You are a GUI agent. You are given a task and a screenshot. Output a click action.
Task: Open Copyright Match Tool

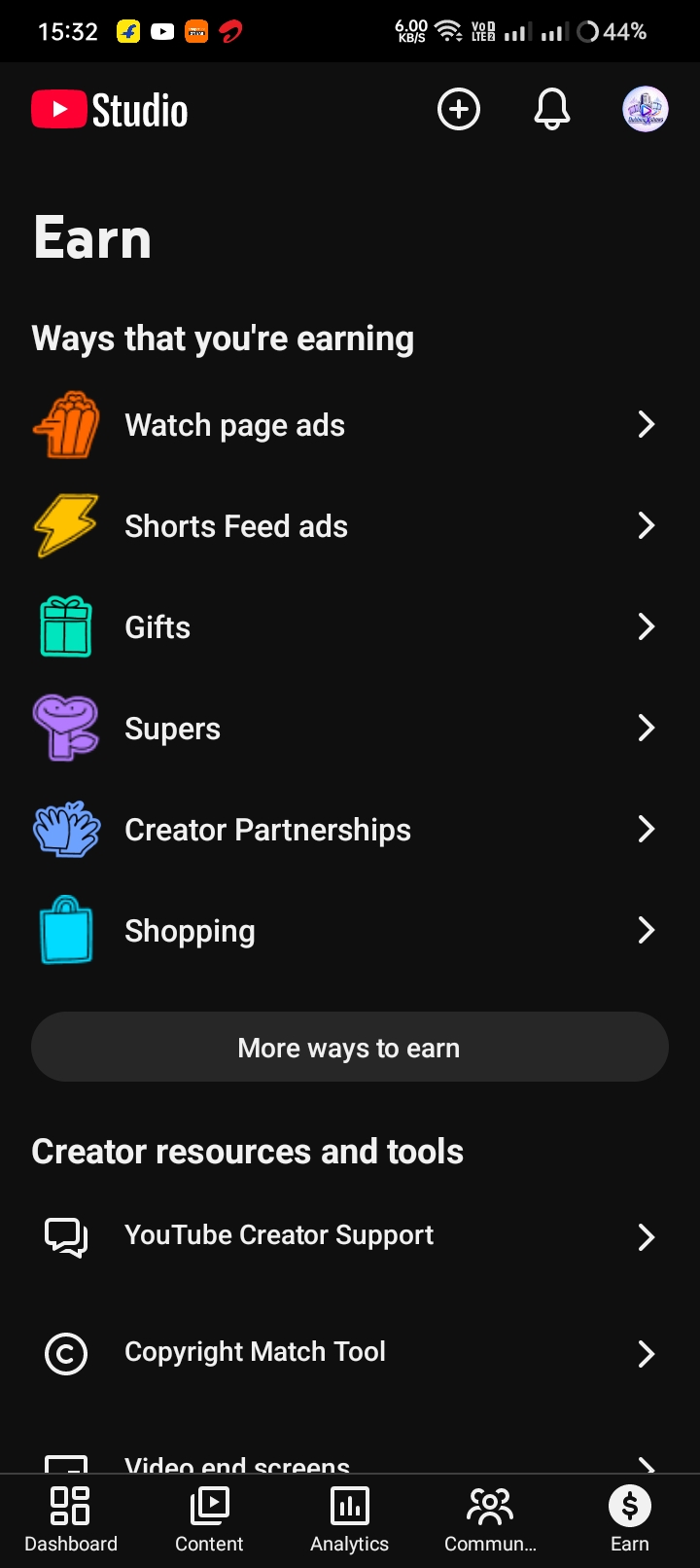click(350, 1353)
